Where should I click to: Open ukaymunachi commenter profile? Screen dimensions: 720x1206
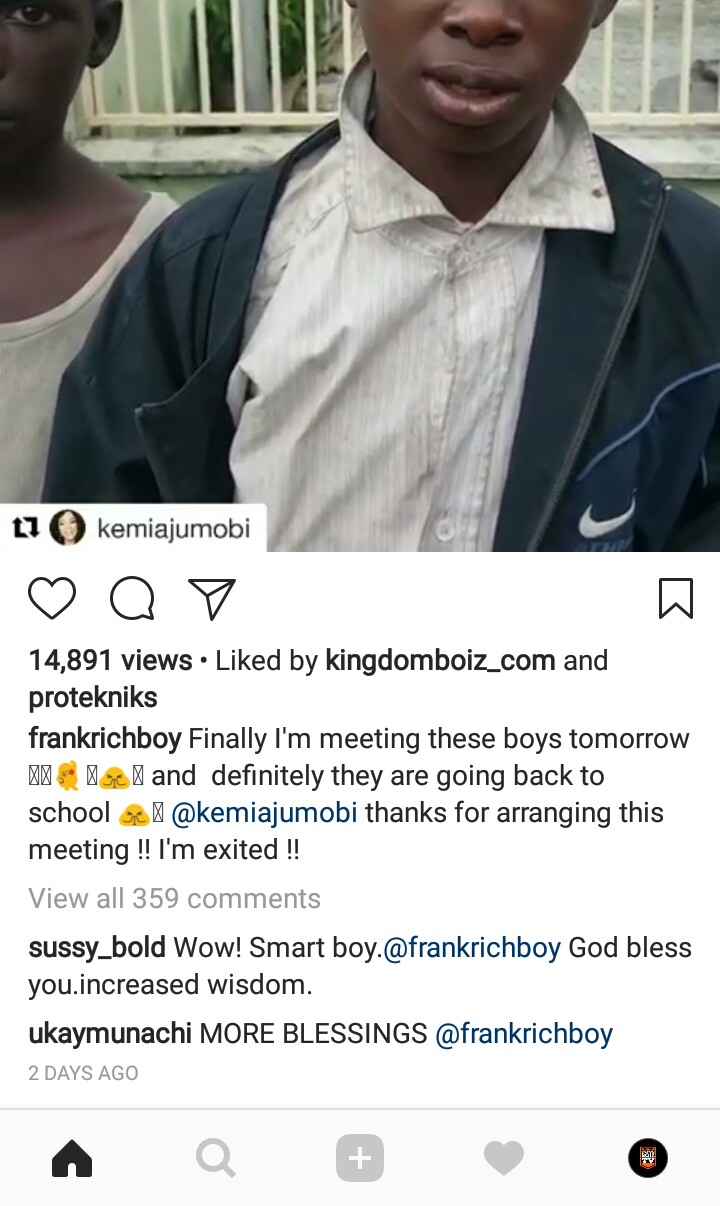click(110, 1034)
